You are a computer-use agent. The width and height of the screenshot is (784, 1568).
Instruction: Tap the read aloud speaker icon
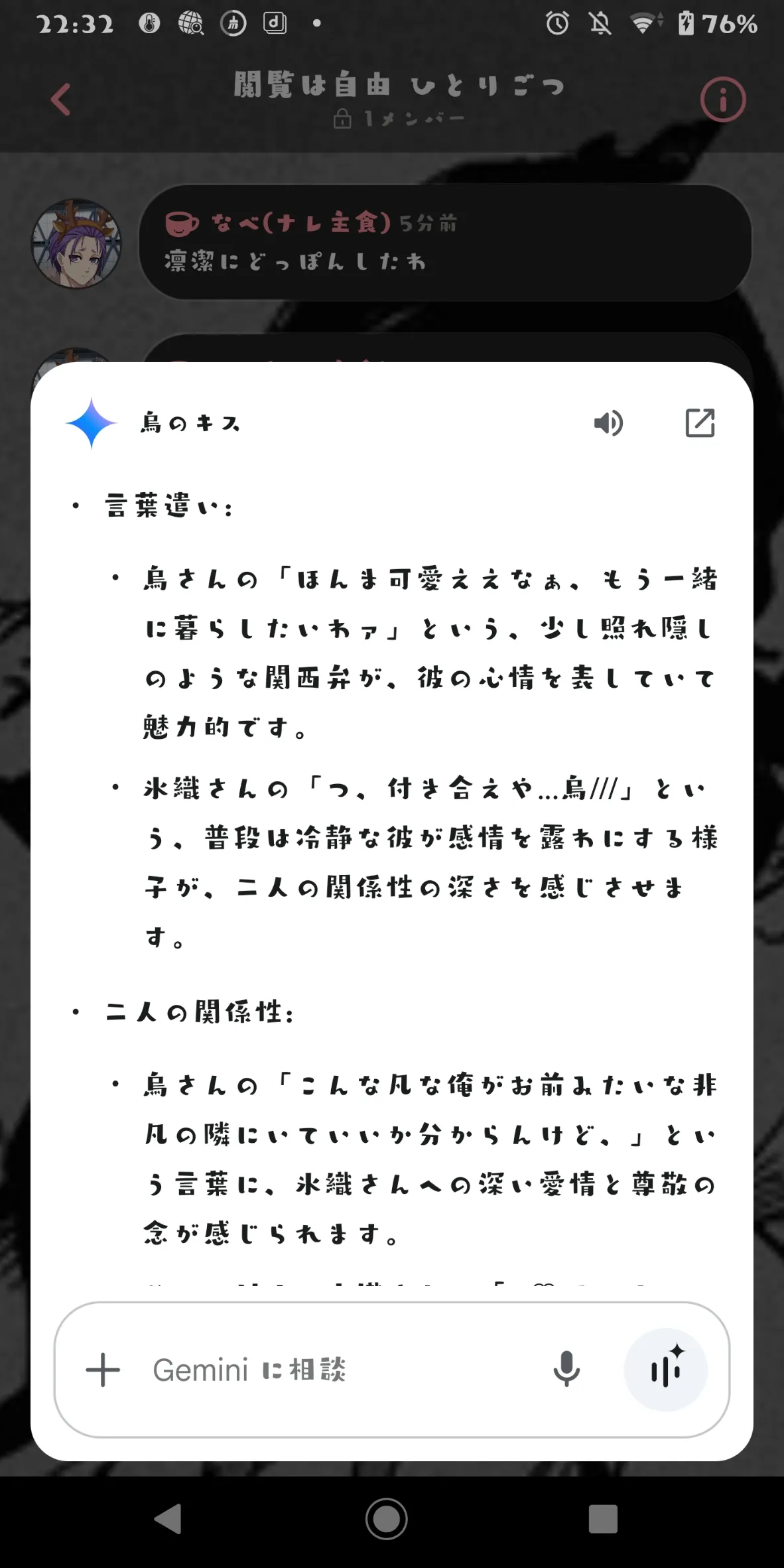(x=608, y=423)
